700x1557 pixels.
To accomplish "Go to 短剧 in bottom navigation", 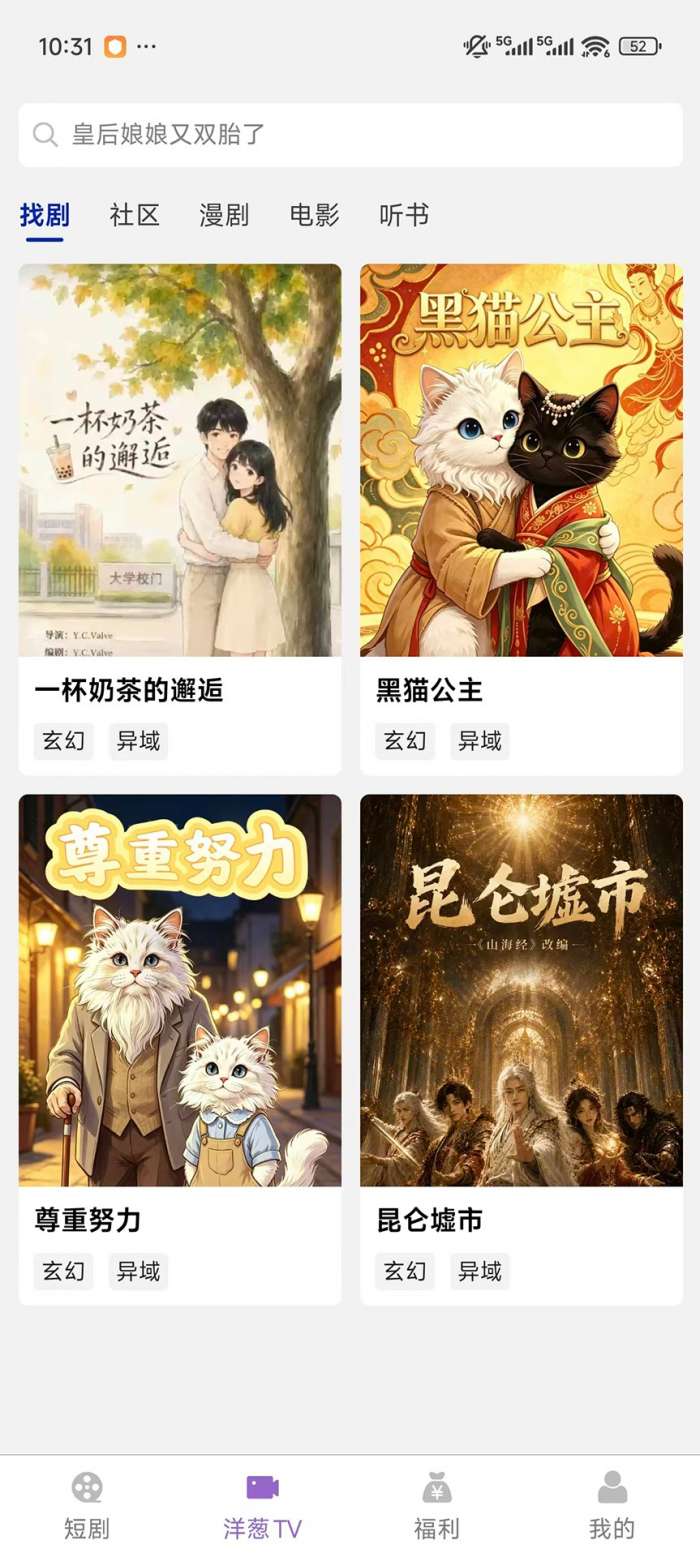I will tap(87, 1506).
